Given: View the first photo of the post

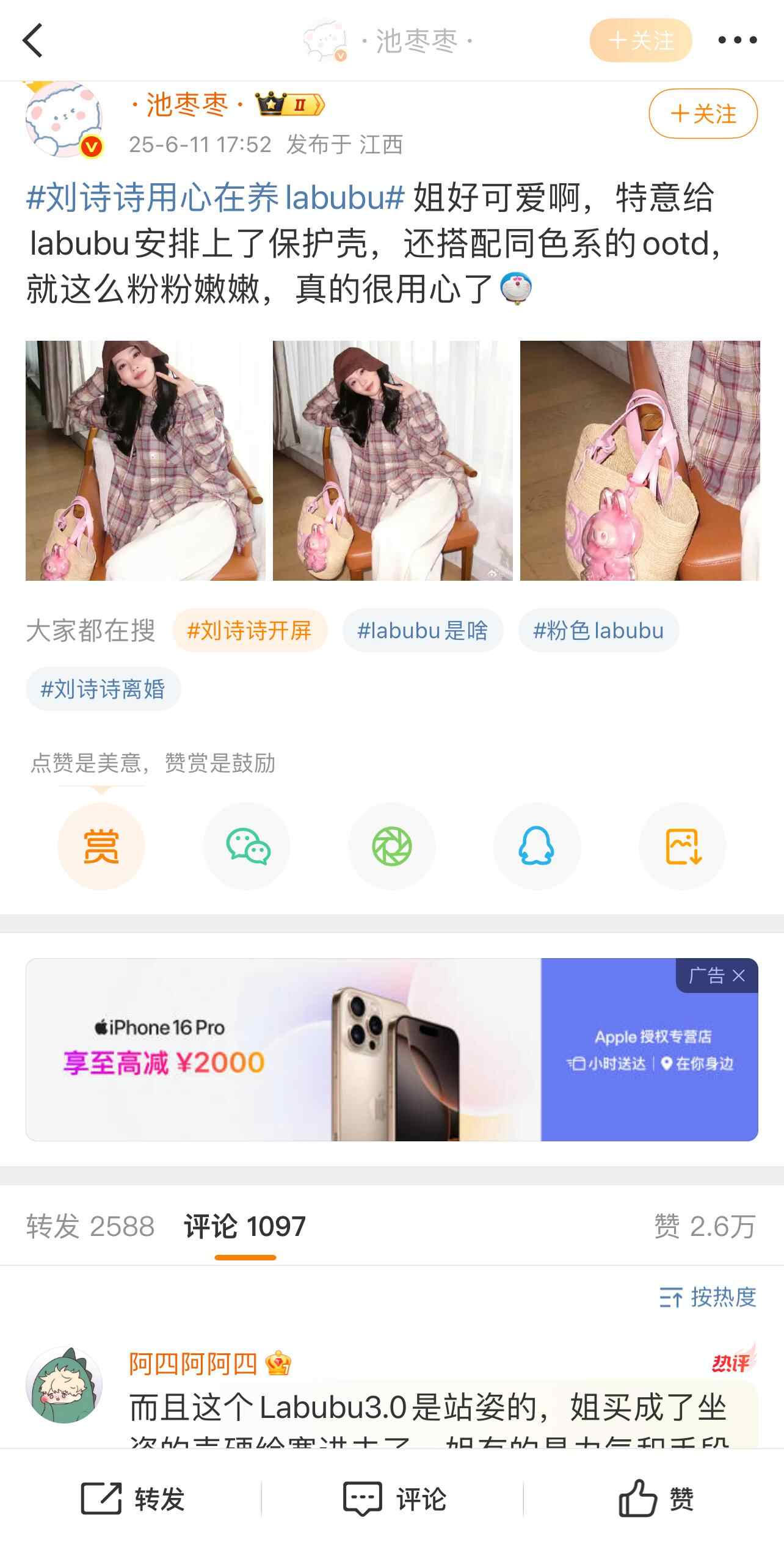Looking at the screenshot, I should pyautogui.click(x=145, y=460).
